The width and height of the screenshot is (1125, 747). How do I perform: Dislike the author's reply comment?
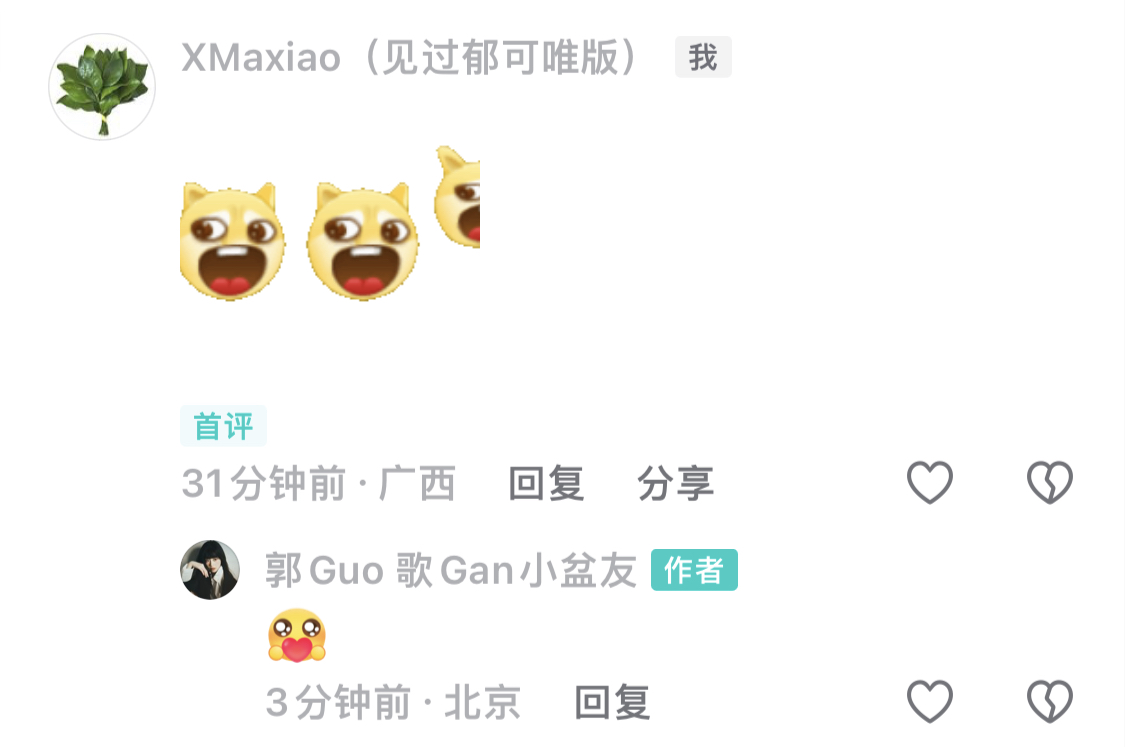click(1050, 701)
